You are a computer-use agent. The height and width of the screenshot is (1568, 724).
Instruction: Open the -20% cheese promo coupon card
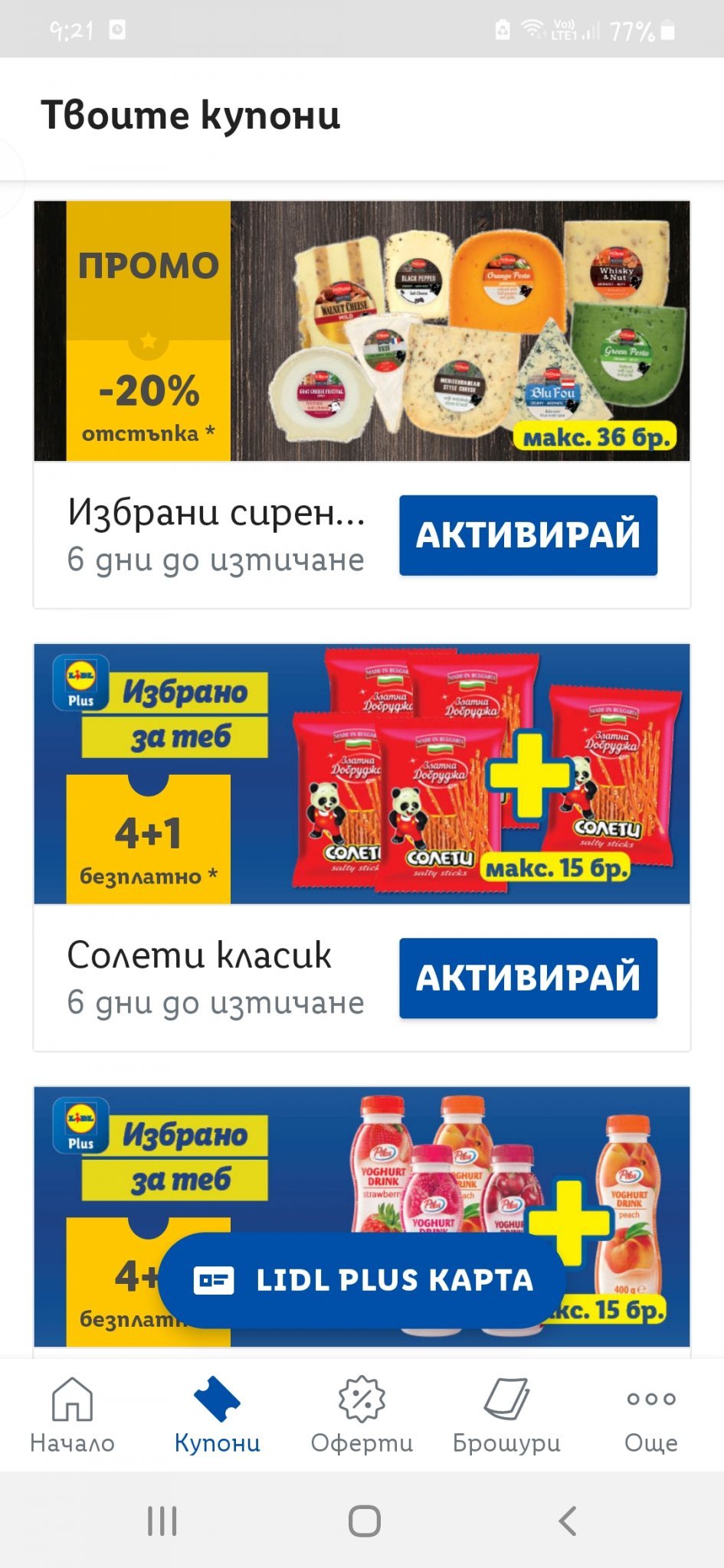[362, 331]
